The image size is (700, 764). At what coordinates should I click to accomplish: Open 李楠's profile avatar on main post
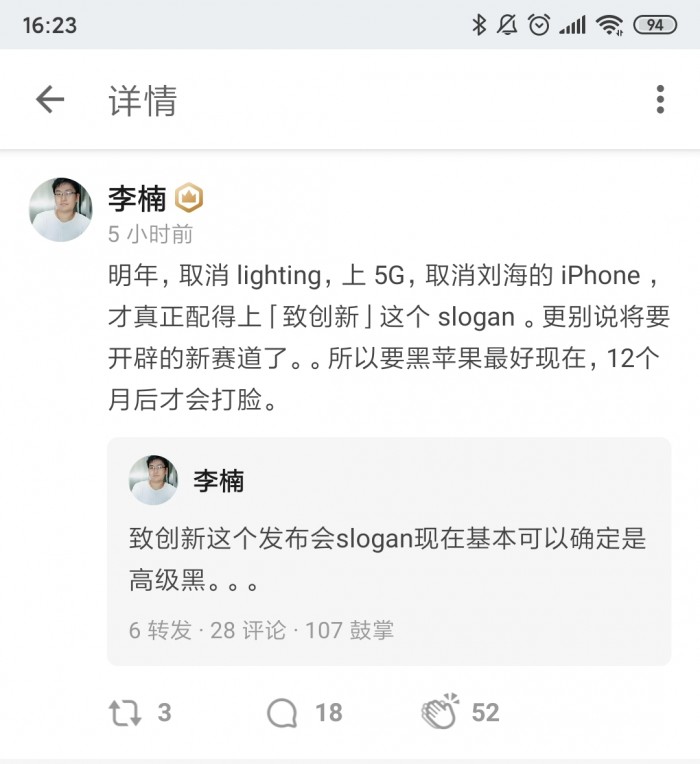click(60, 209)
